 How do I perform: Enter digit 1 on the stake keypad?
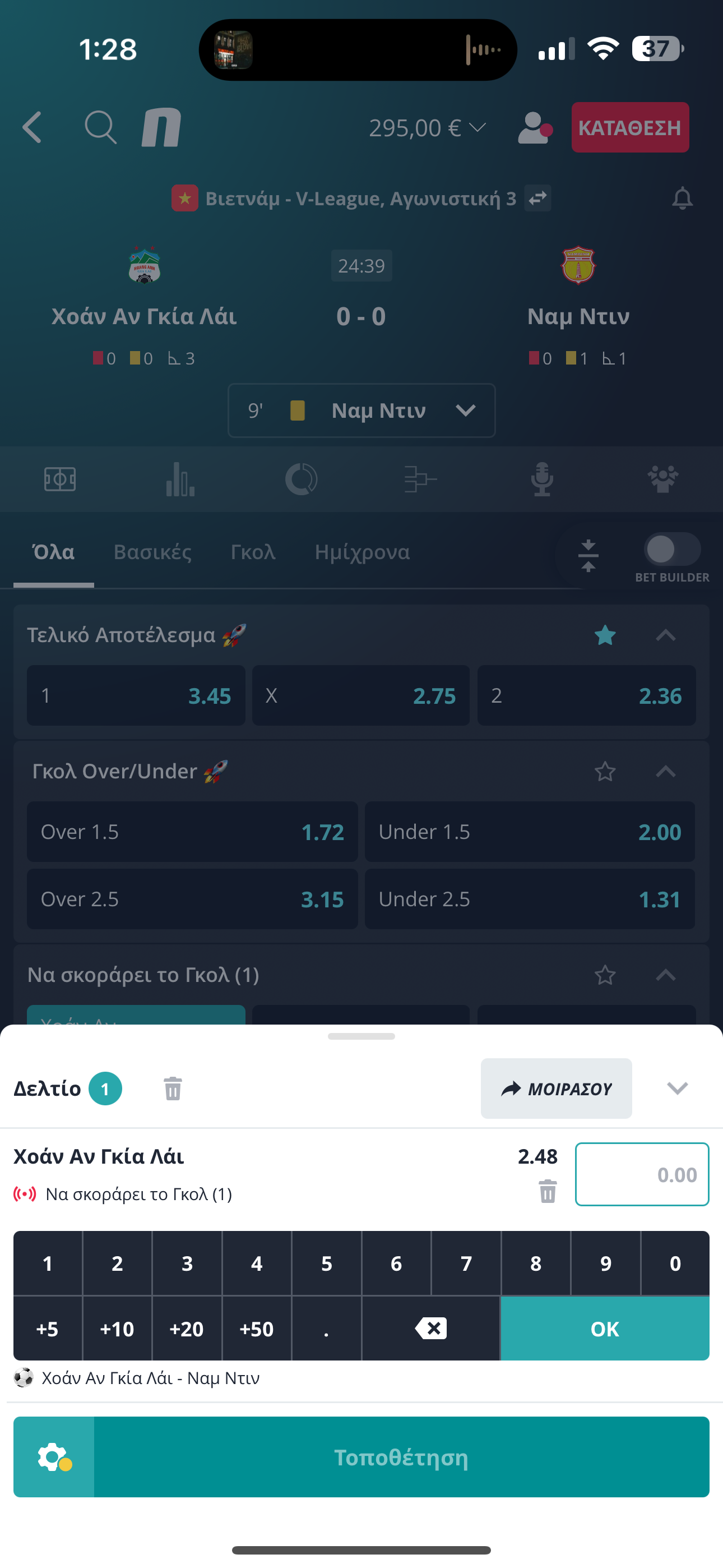click(x=48, y=1263)
